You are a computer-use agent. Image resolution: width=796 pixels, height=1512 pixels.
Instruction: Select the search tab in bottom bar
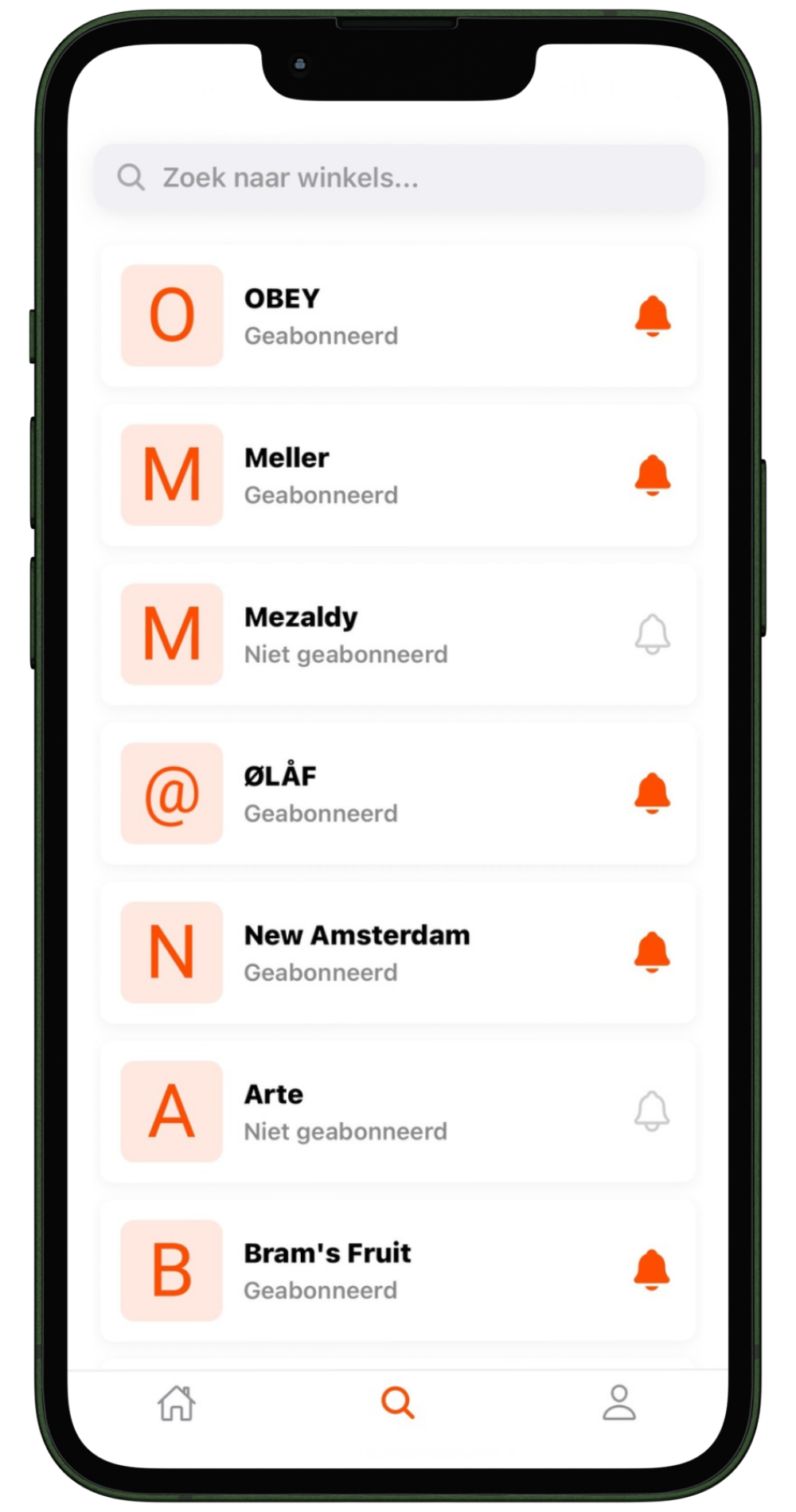coord(397,1402)
